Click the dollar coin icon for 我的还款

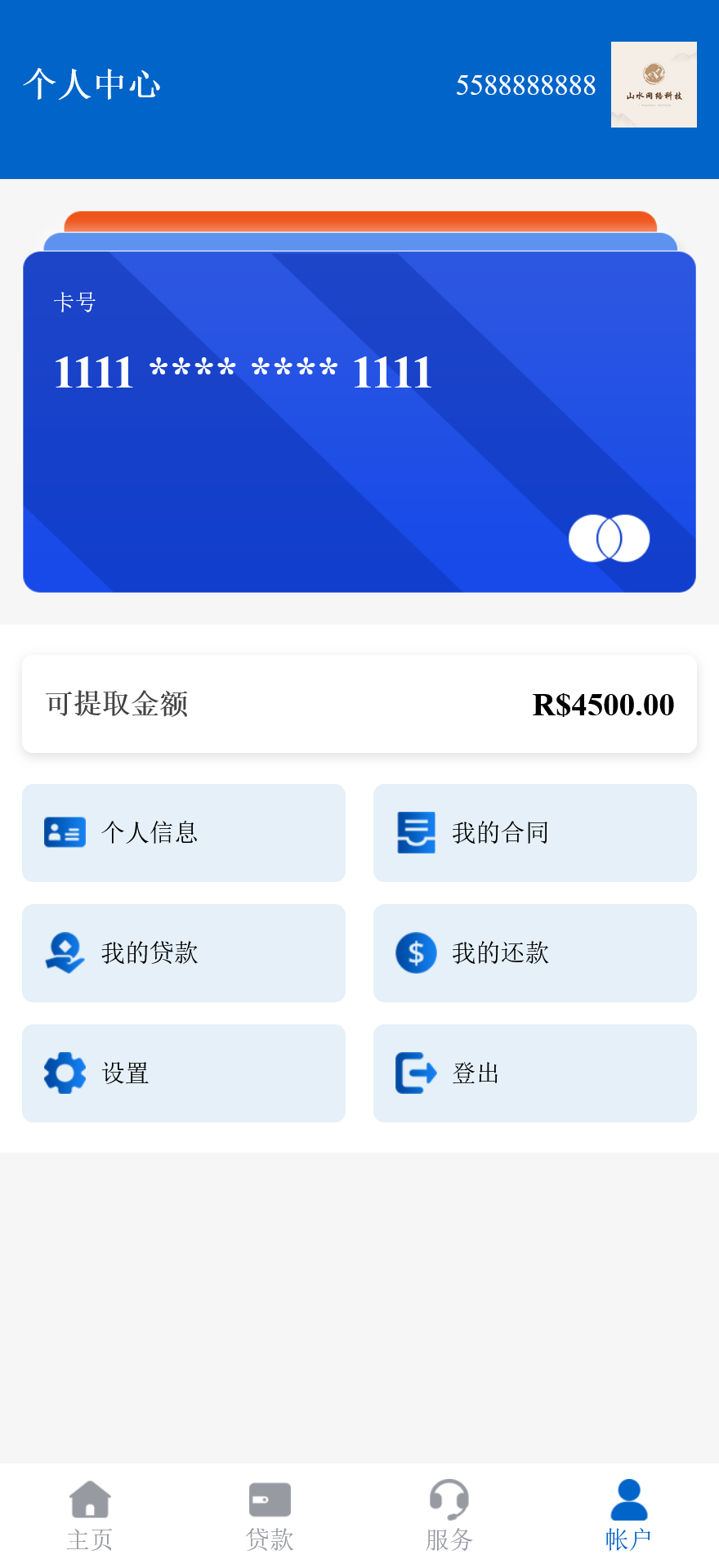[415, 952]
